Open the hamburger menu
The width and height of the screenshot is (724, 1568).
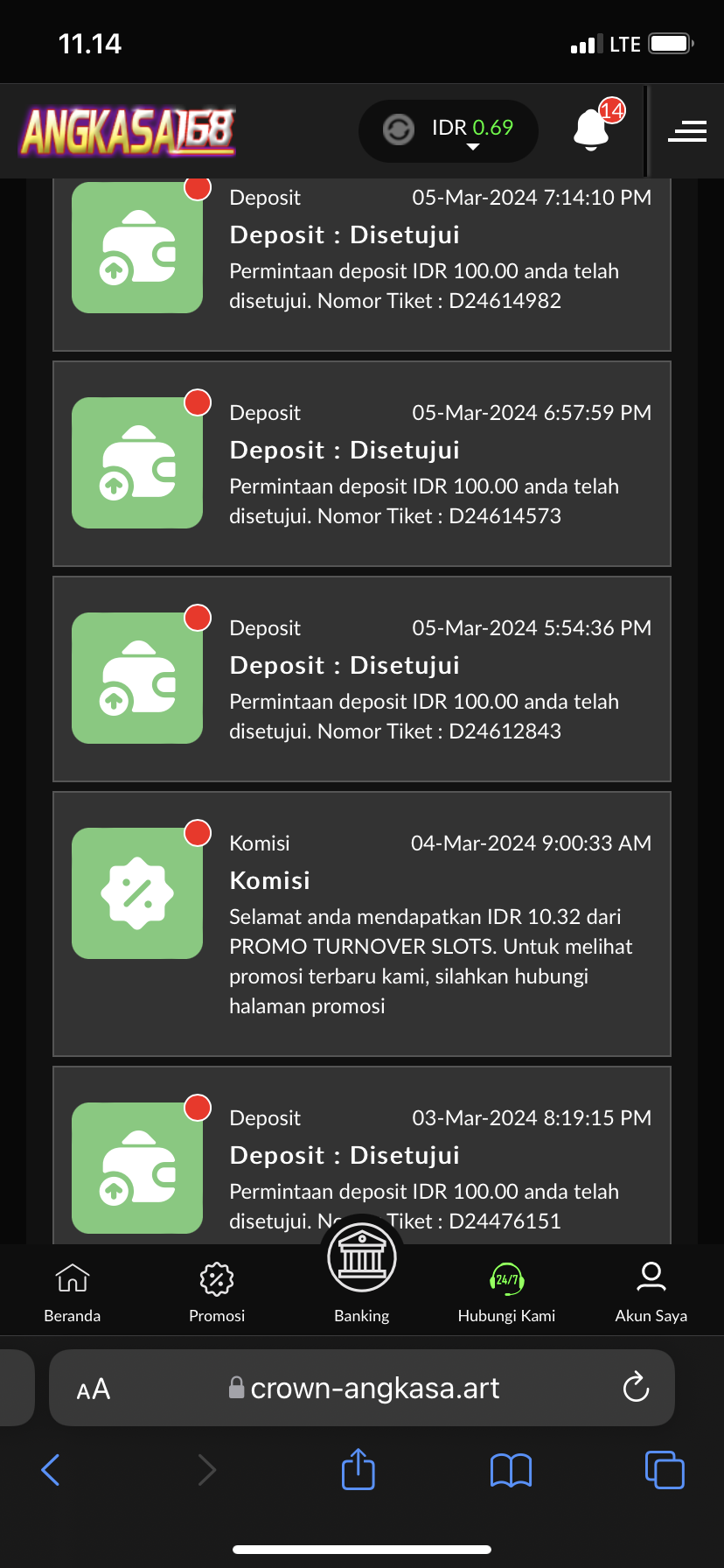[x=687, y=131]
